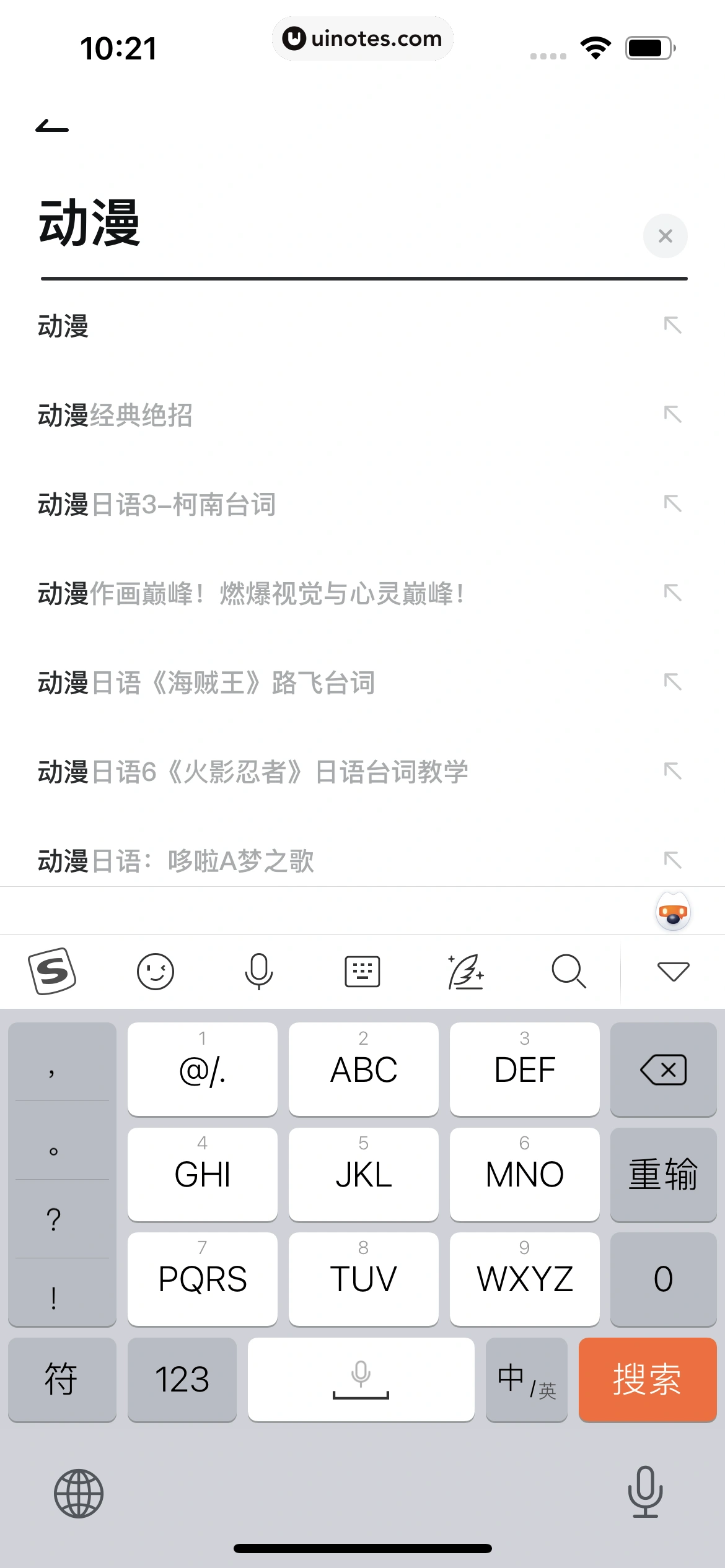Viewport: 725px width, 1568px height.
Task: Open the keyboard layout switcher icon
Action: point(362,970)
